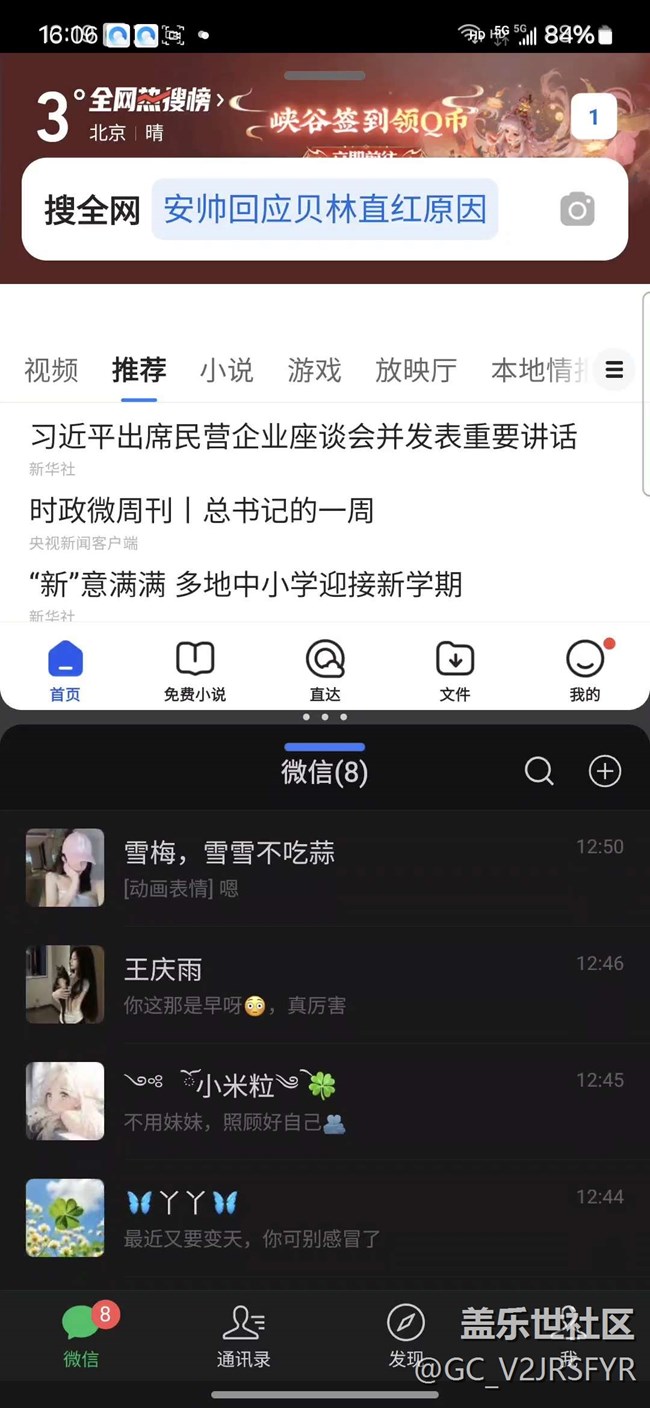This screenshot has height=1408, width=650.
Task: Open the 习近平出席民营企业座谈会 news headline
Action: [x=304, y=437]
